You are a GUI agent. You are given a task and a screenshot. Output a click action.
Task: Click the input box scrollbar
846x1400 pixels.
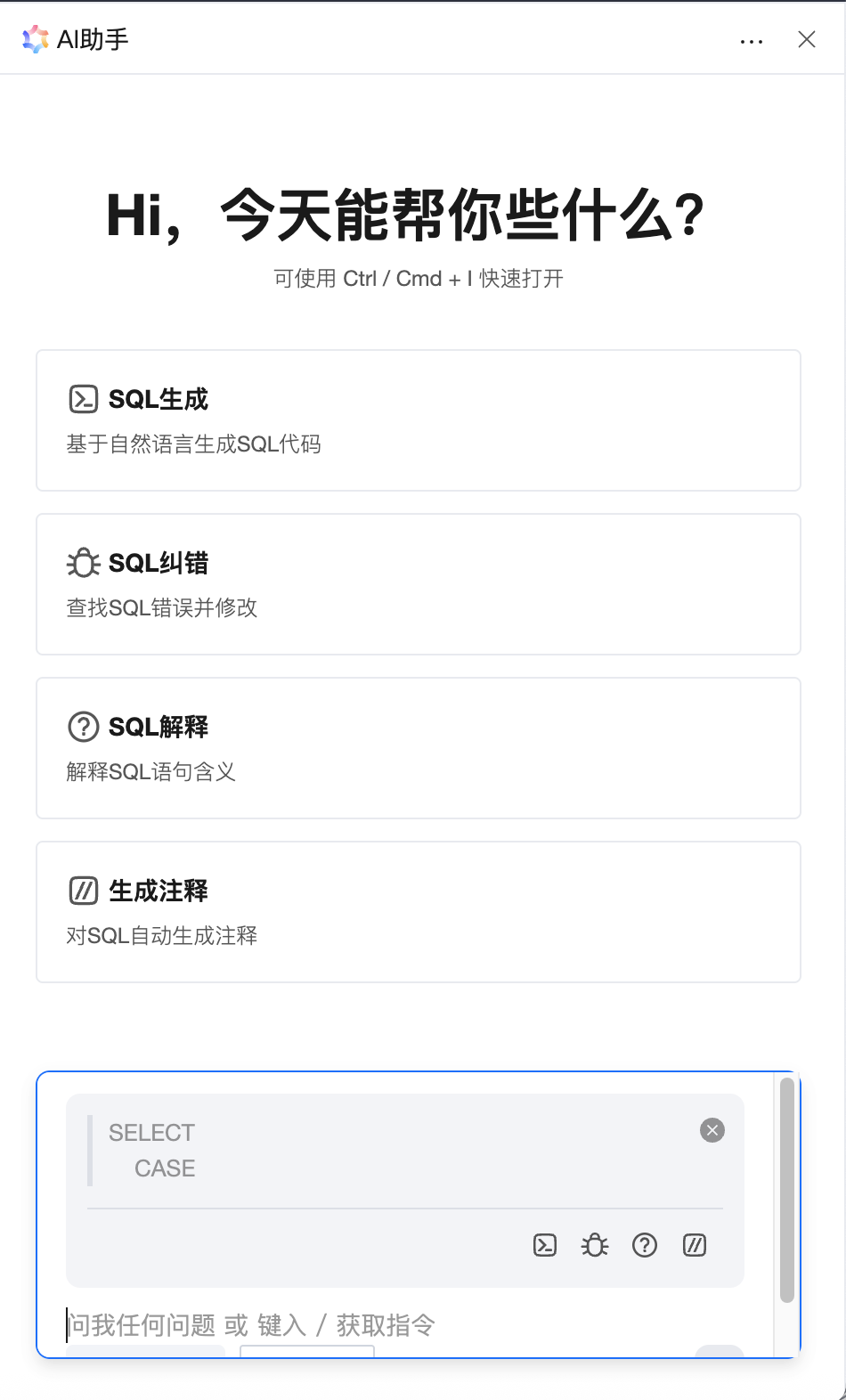[x=786, y=1190]
